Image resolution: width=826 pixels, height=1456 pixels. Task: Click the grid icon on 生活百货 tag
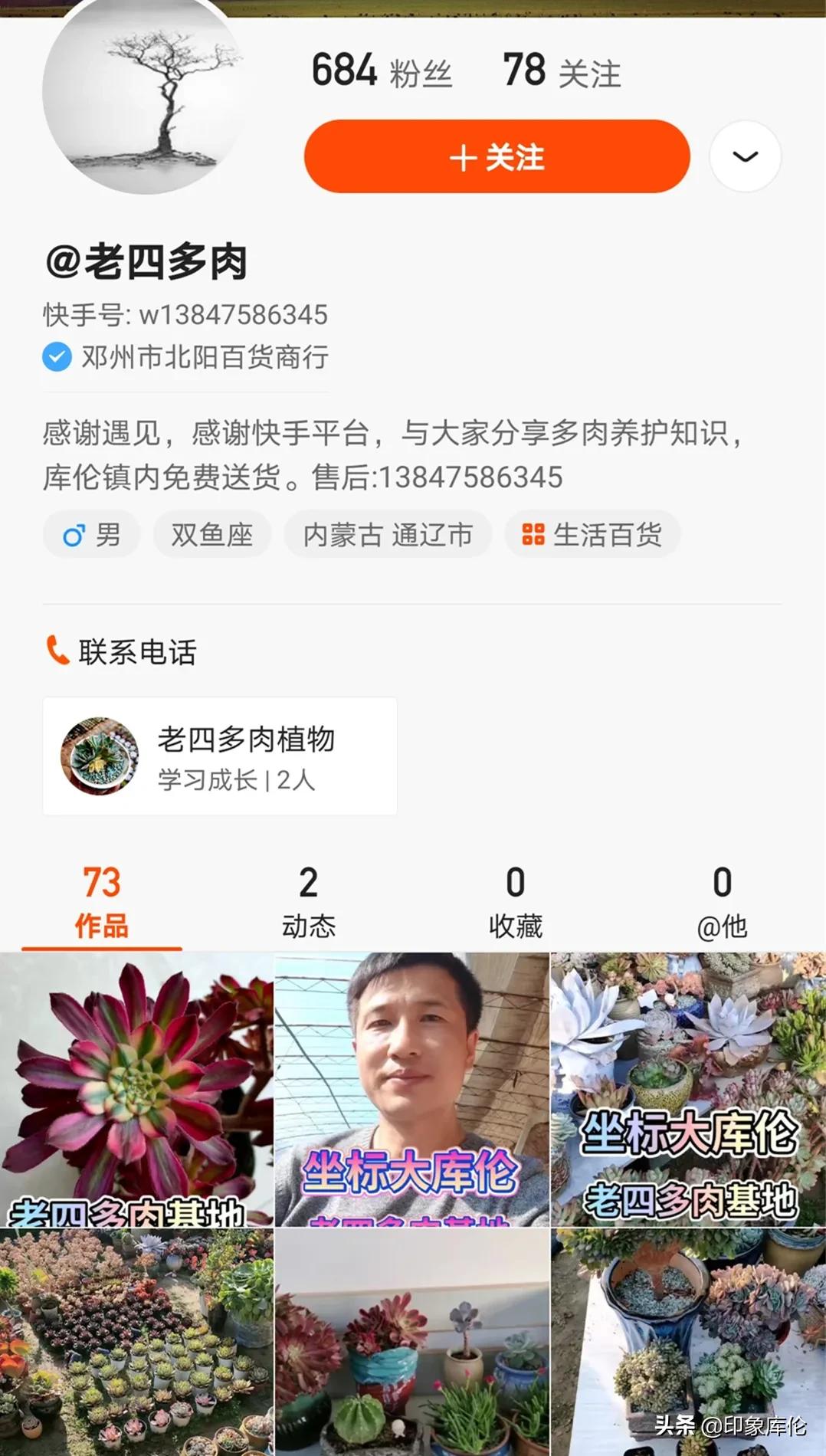coord(533,535)
